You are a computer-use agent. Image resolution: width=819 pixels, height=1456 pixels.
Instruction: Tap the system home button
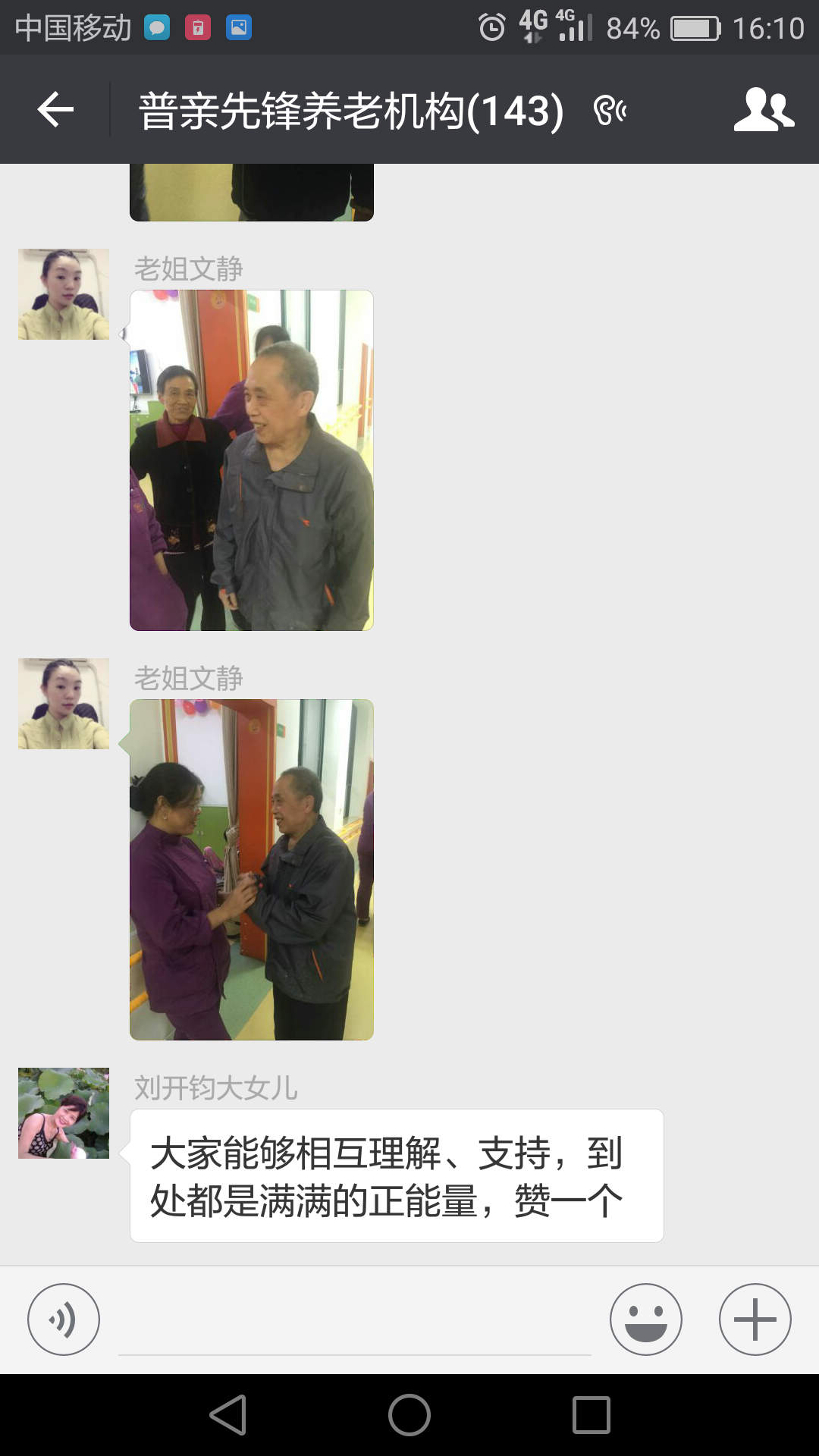click(x=409, y=1415)
